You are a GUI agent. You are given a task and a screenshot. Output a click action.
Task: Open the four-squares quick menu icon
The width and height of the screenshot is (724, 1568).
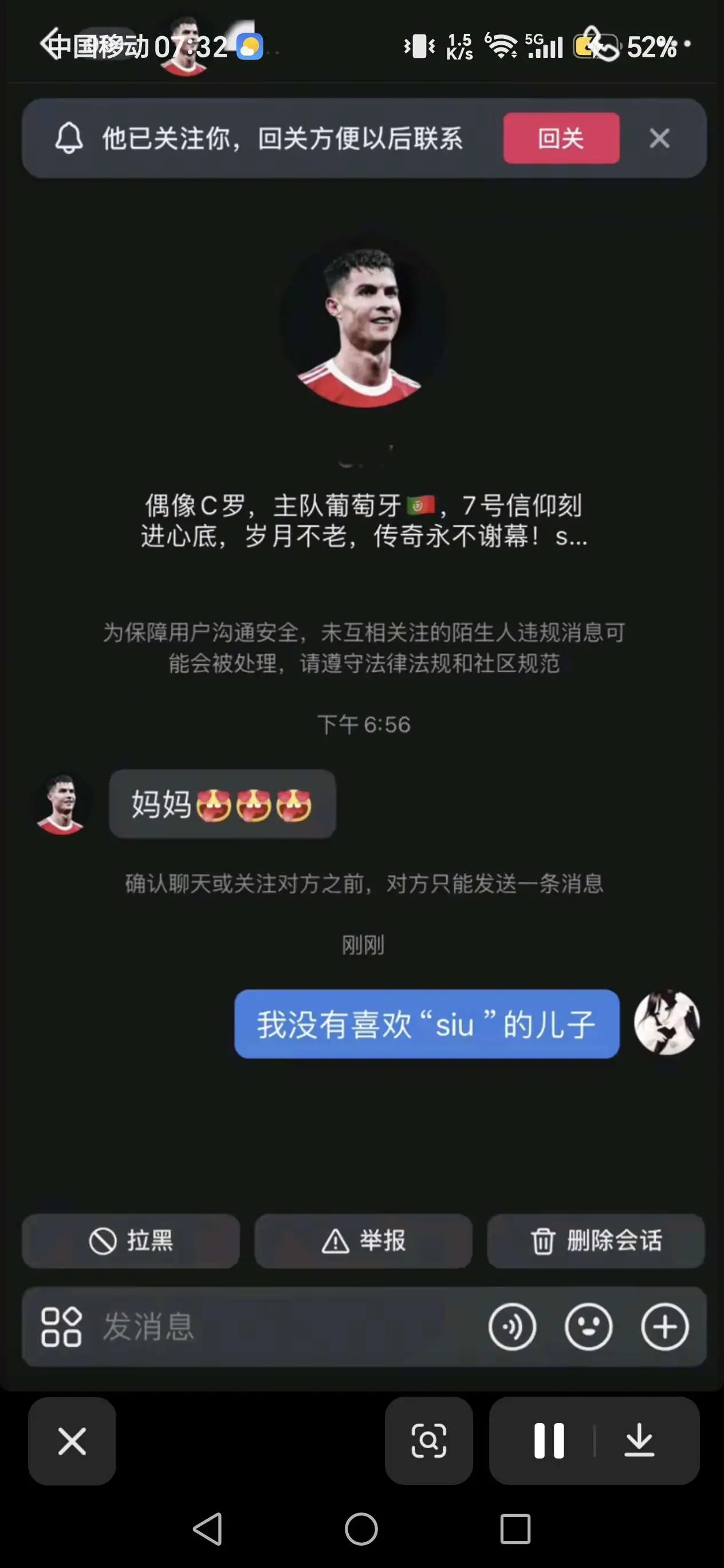(x=61, y=1326)
